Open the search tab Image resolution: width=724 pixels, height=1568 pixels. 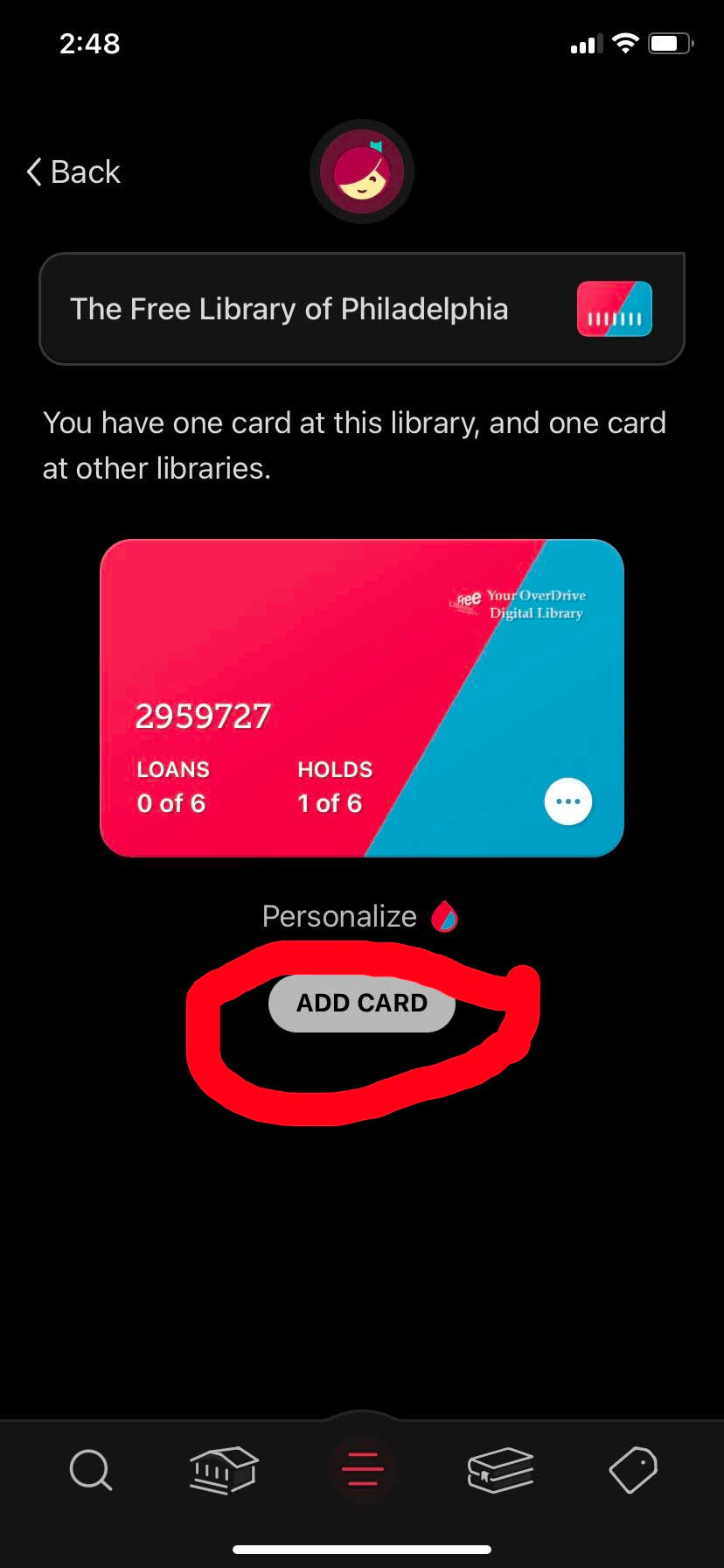91,1469
